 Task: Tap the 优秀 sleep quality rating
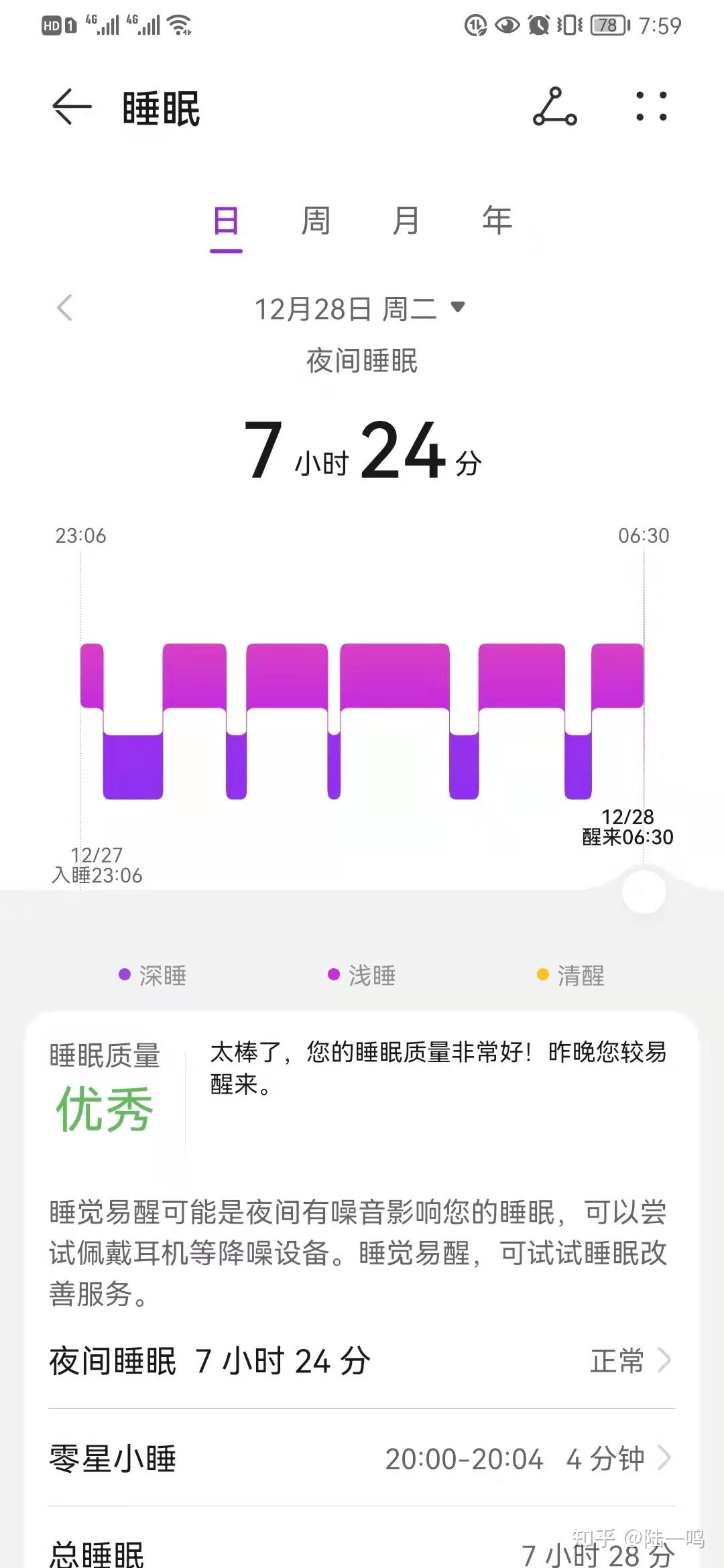[x=105, y=1110]
